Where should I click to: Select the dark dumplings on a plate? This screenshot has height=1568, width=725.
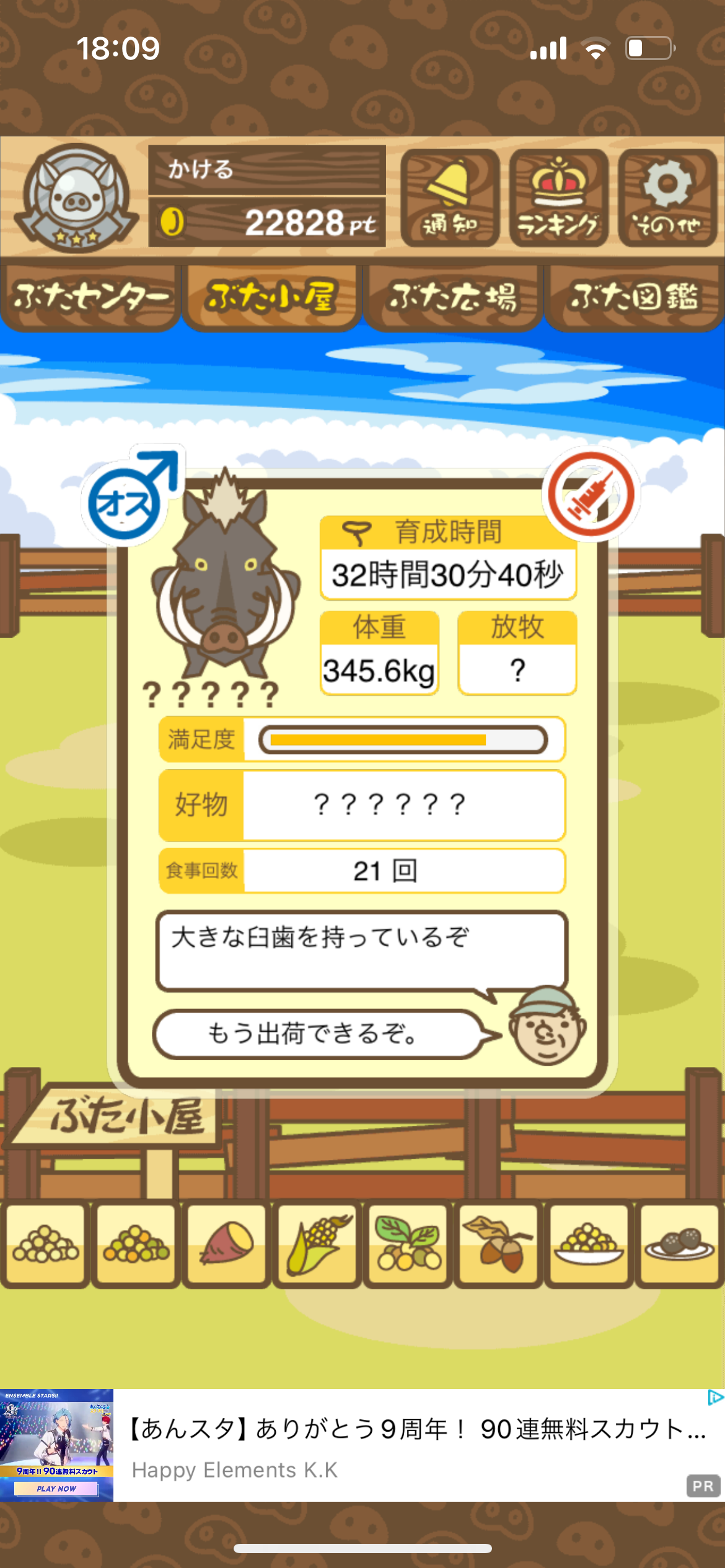679,1244
